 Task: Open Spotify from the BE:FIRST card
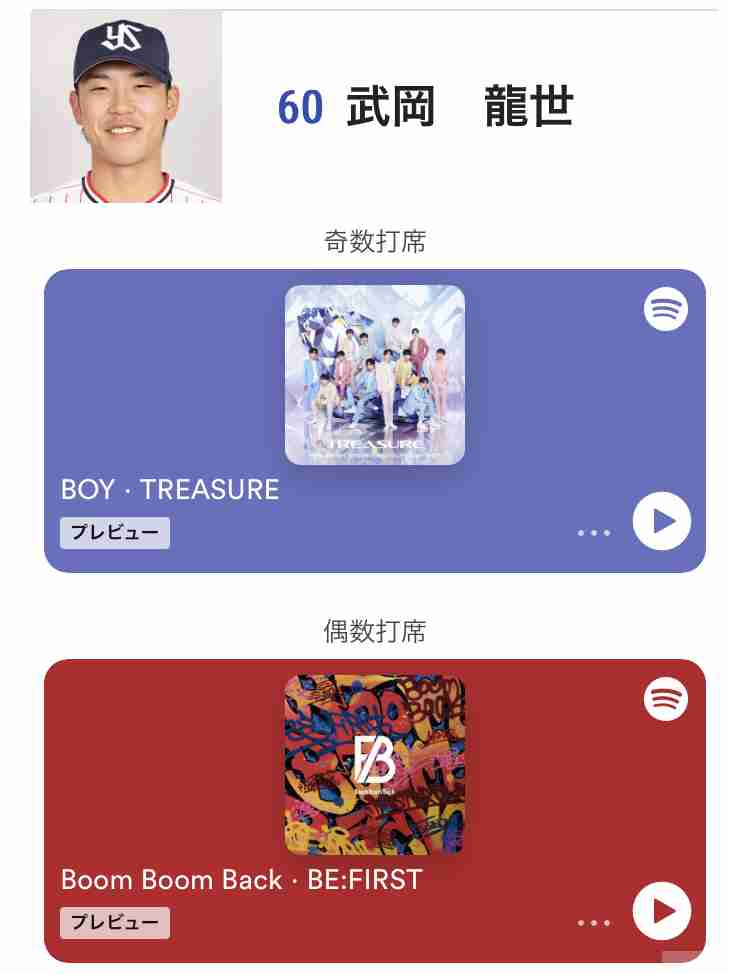click(666, 699)
